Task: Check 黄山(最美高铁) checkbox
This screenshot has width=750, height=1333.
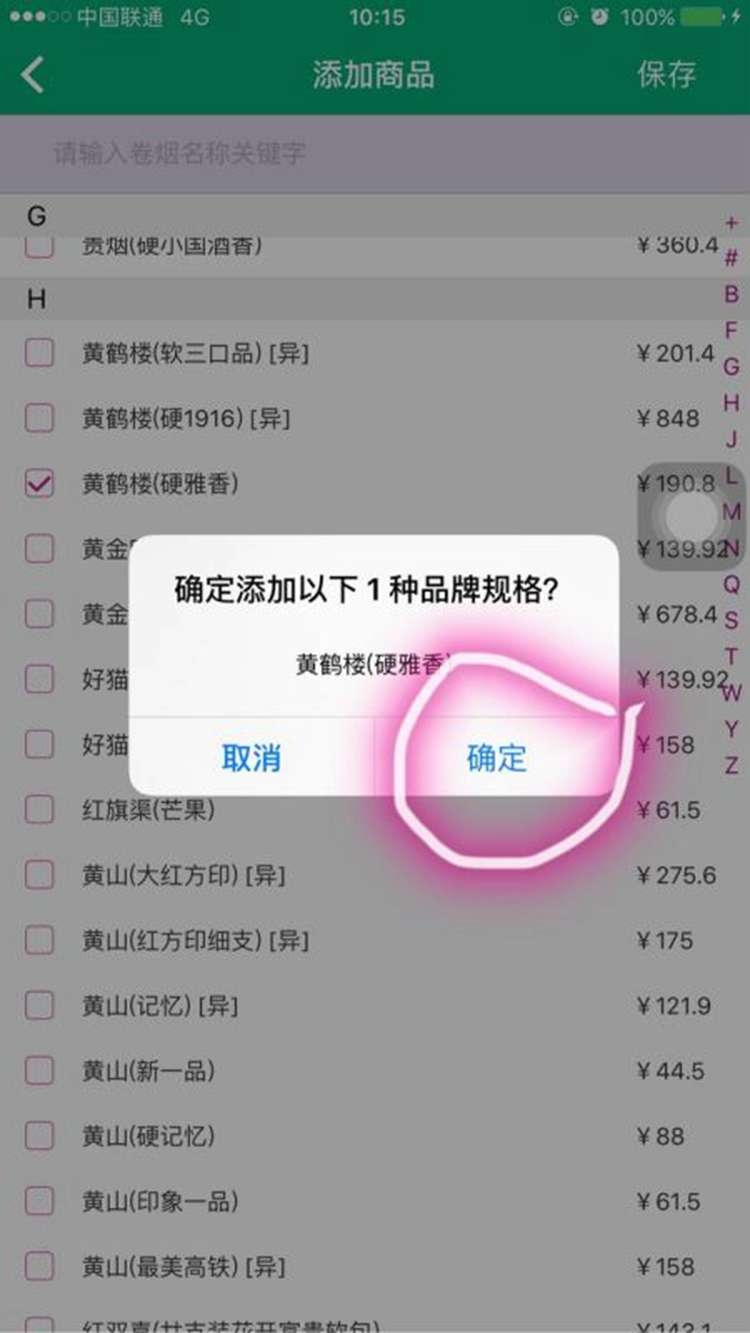Action: click(x=39, y=1267)
